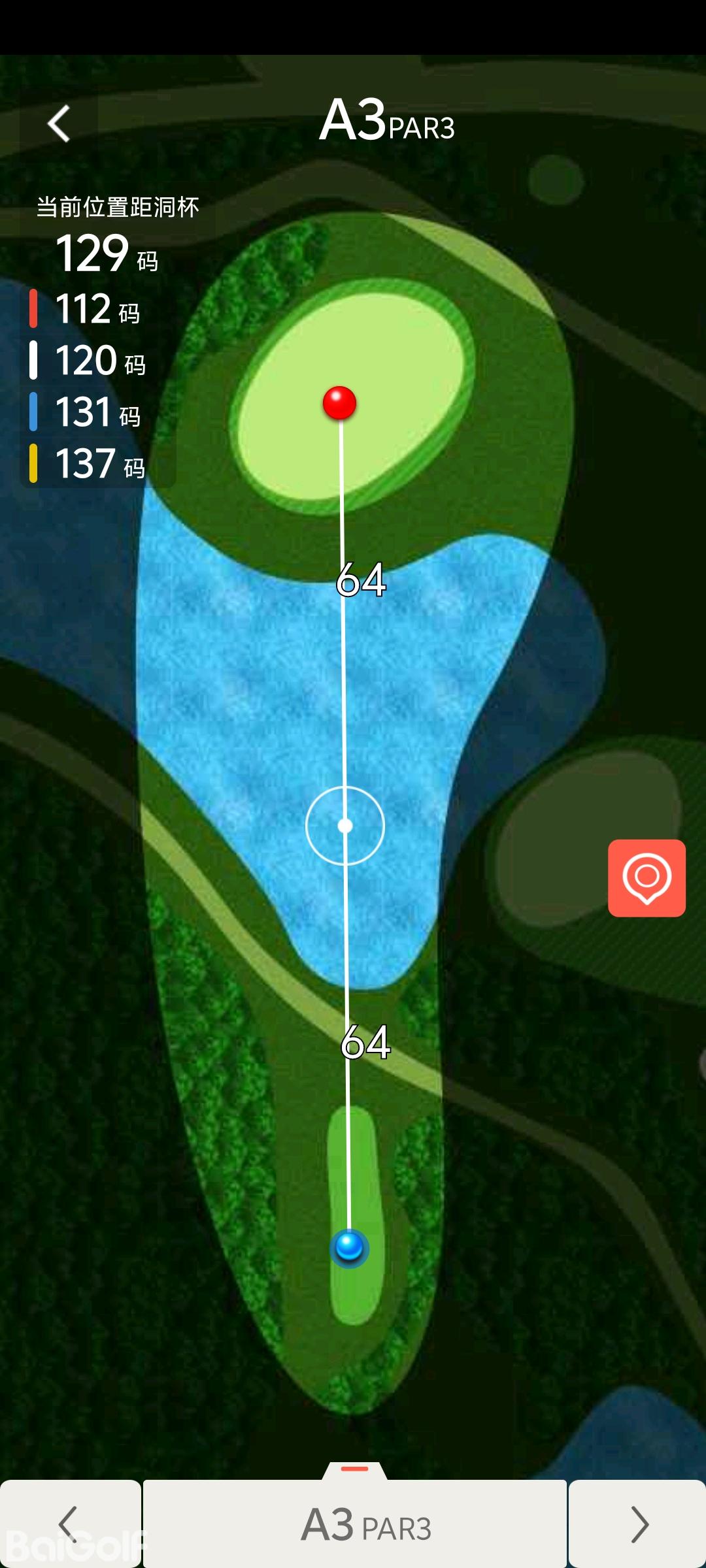Viewport: 706px width, 1568px height.
Task: Open the A3 PAR3 hole selector
Action: [x=355, y=1524]
